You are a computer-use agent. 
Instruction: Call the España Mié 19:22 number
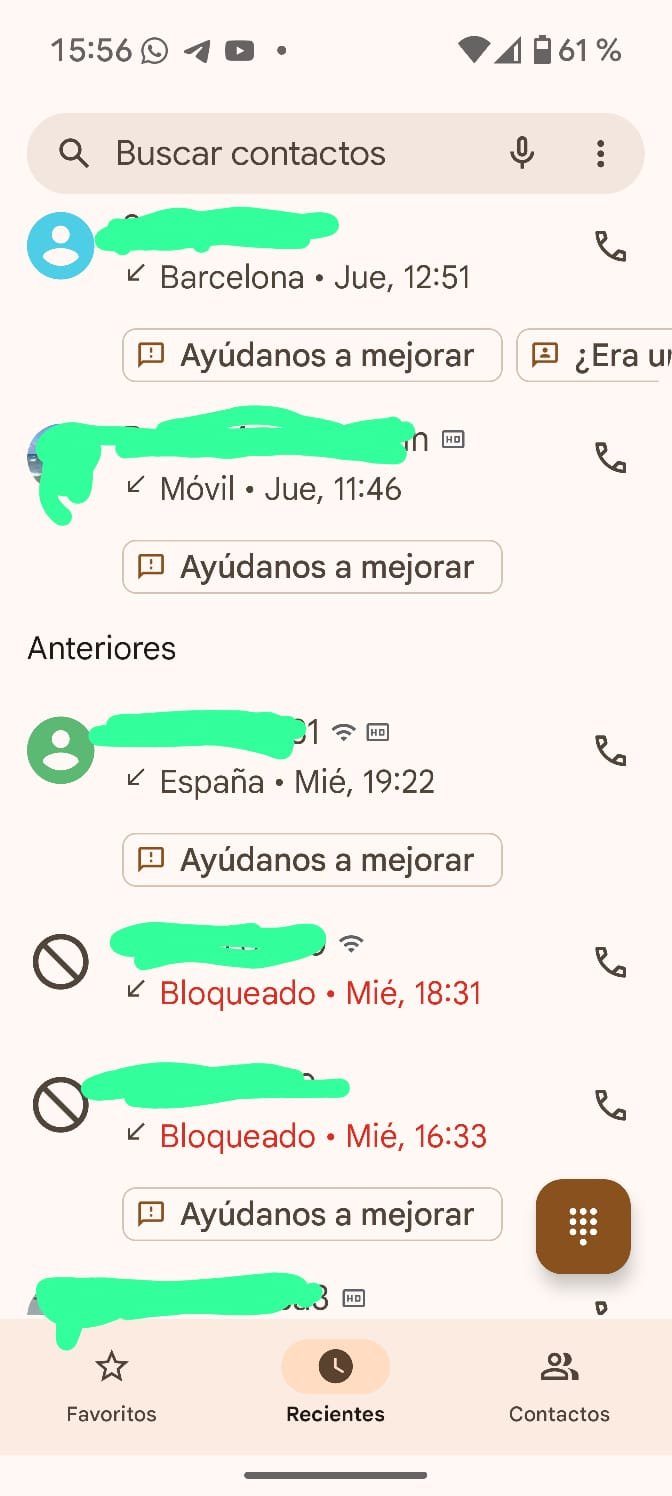(x=610, y=750)
